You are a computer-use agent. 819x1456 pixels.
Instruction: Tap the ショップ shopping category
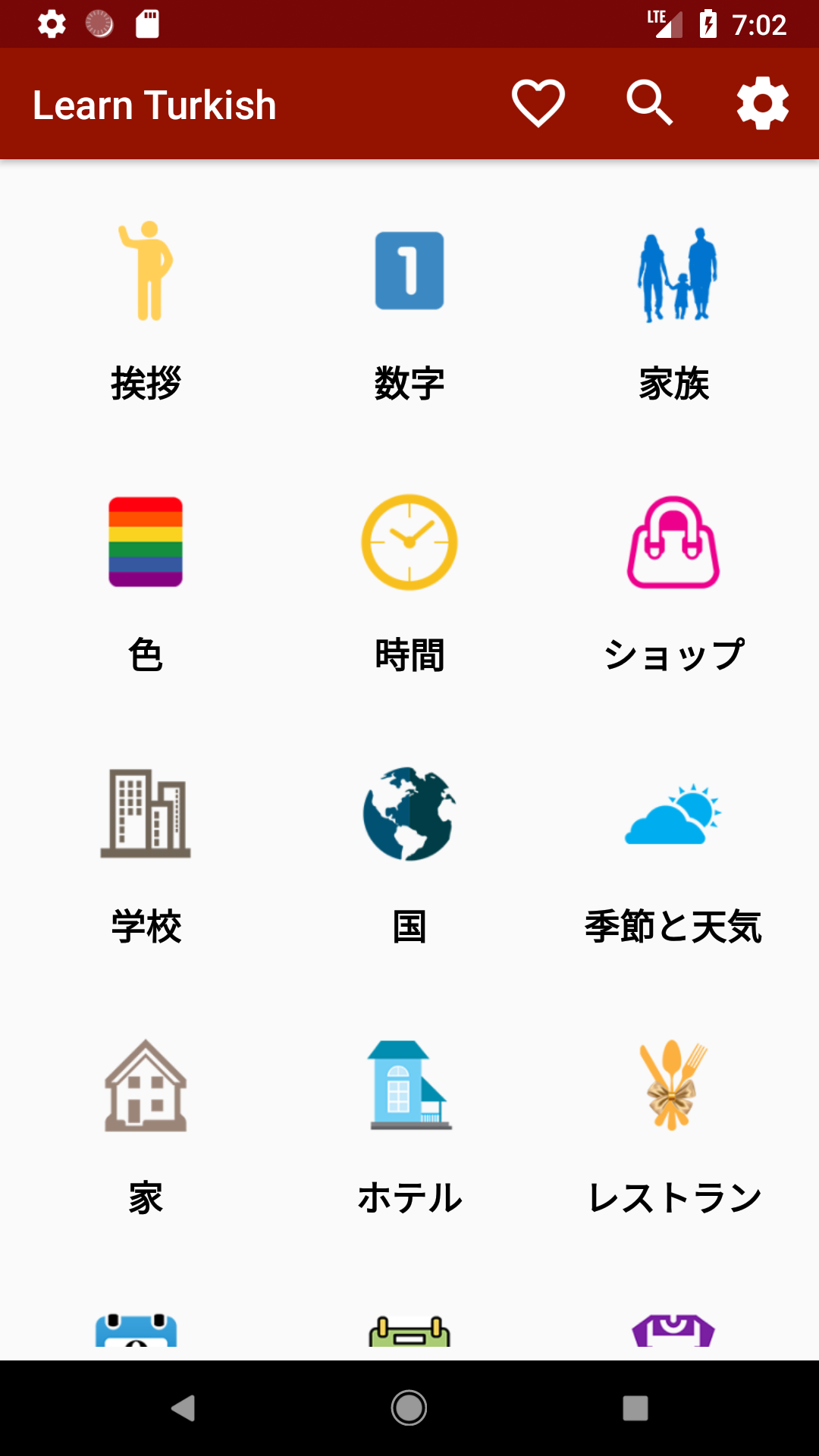[x=673, y=582]
